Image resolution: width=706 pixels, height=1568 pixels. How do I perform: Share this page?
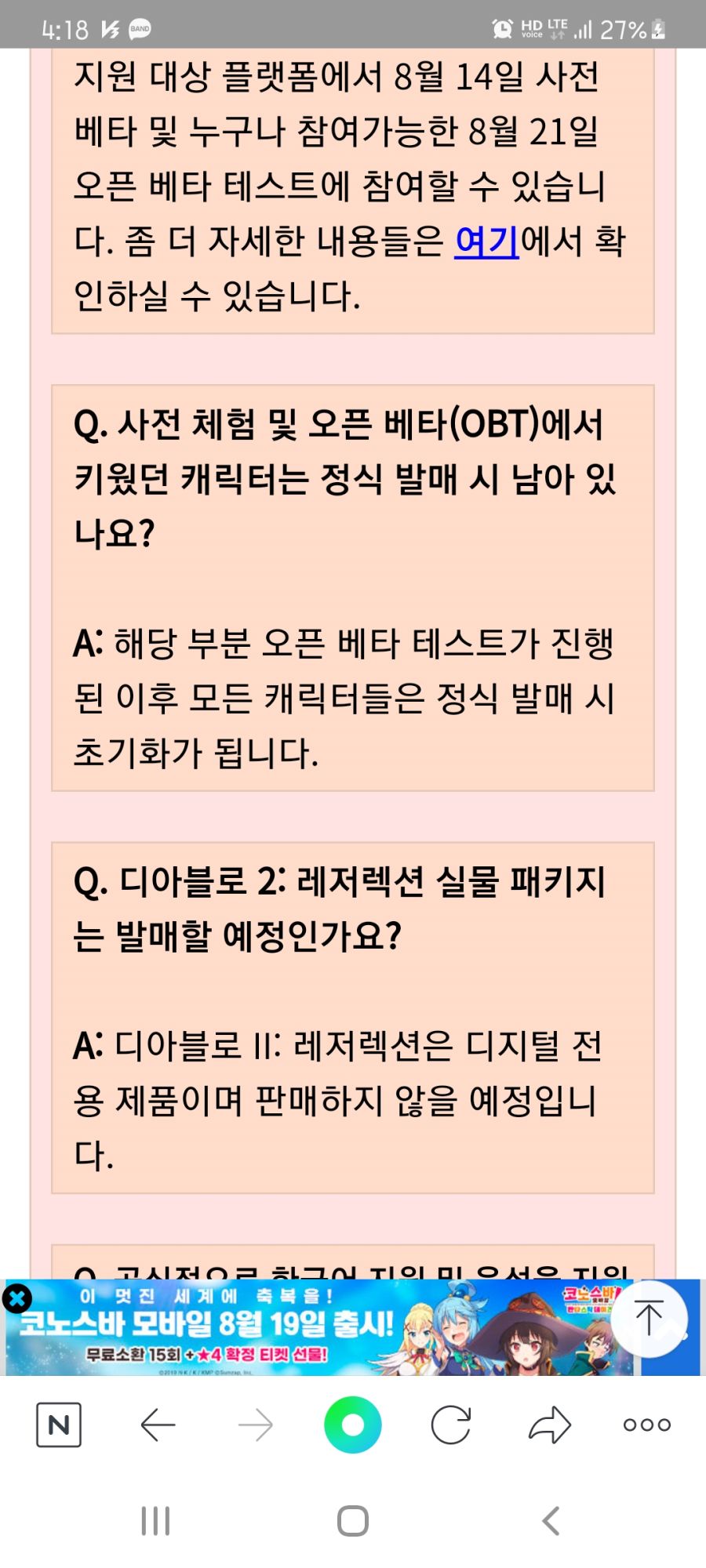point(549,1425)
